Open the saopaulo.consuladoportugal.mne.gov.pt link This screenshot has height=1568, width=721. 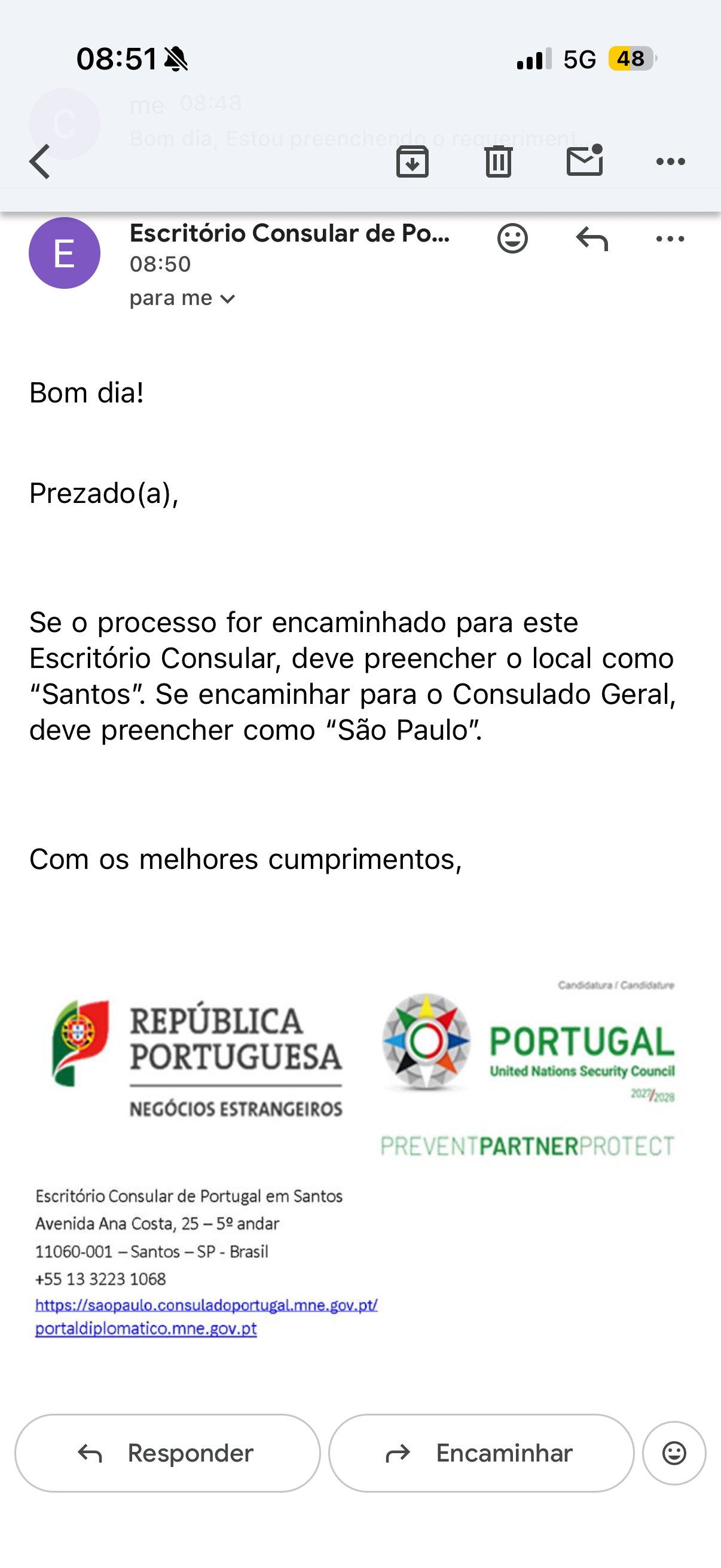coord(206,1304)
